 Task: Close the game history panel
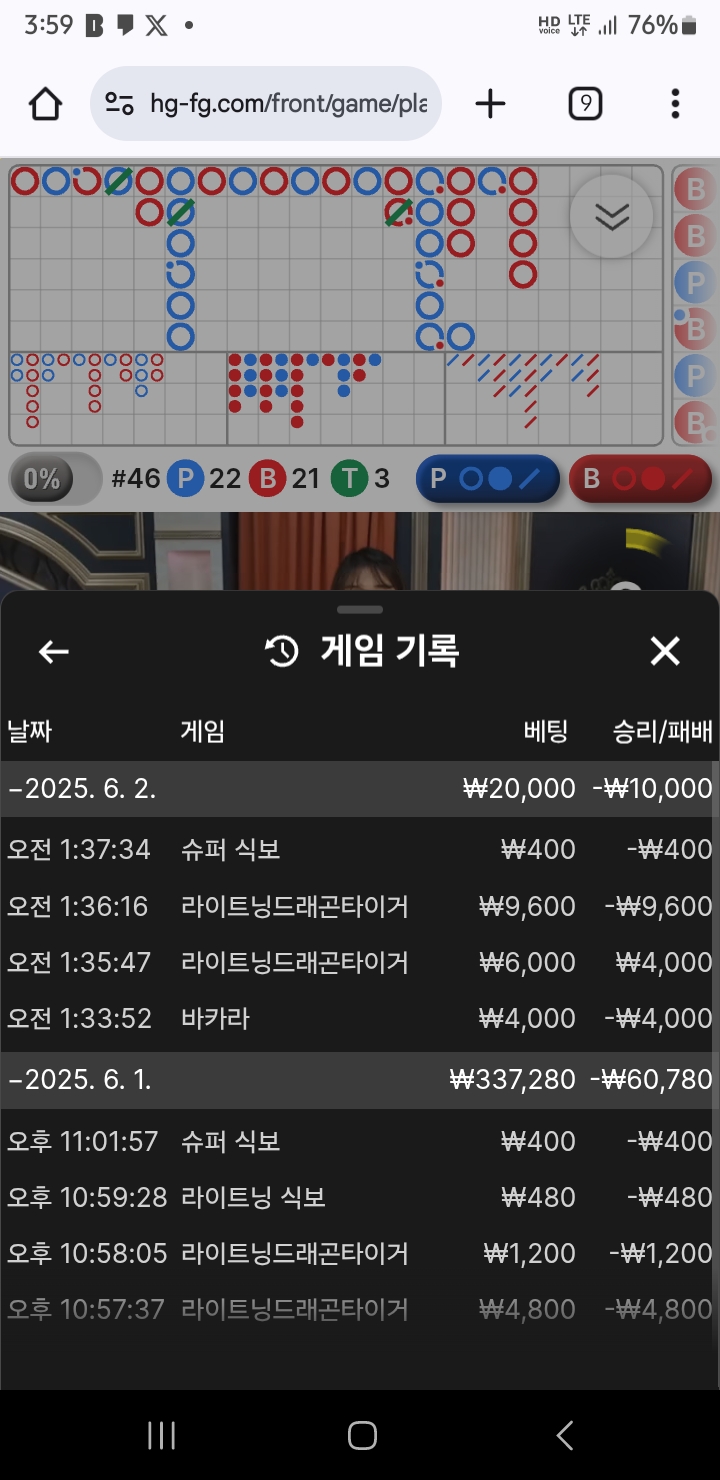coord(665,652)
